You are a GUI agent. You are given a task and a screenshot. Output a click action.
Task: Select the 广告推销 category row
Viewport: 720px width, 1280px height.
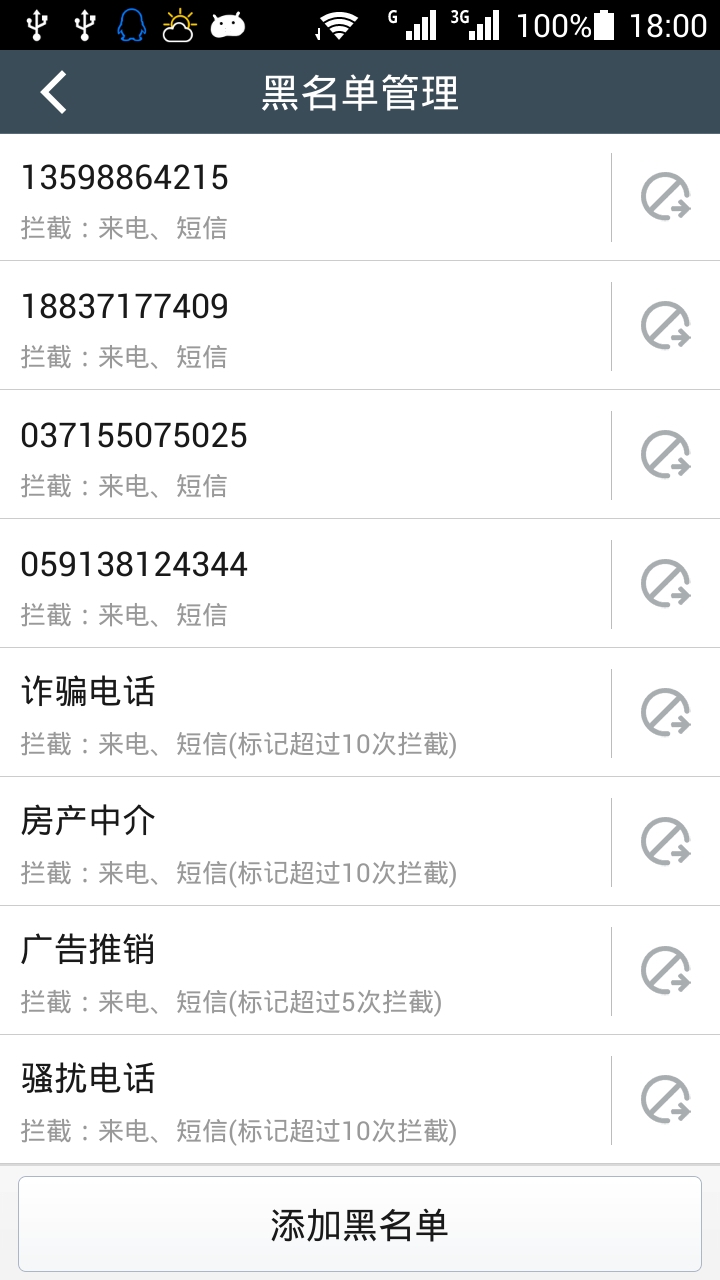300,972
